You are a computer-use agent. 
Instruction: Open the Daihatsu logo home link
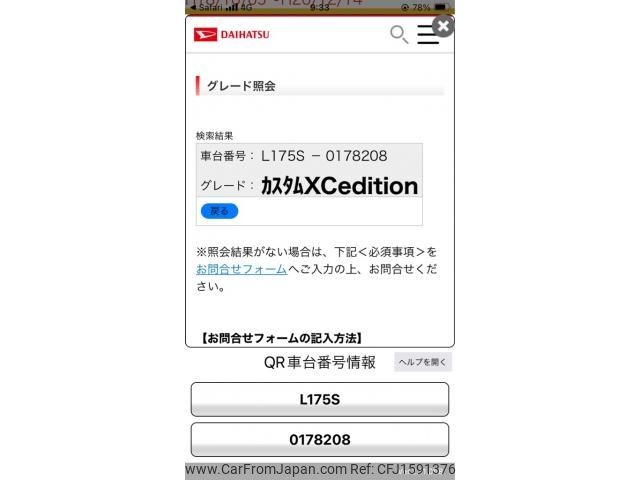pyautogui.click(x=231, y=35)
